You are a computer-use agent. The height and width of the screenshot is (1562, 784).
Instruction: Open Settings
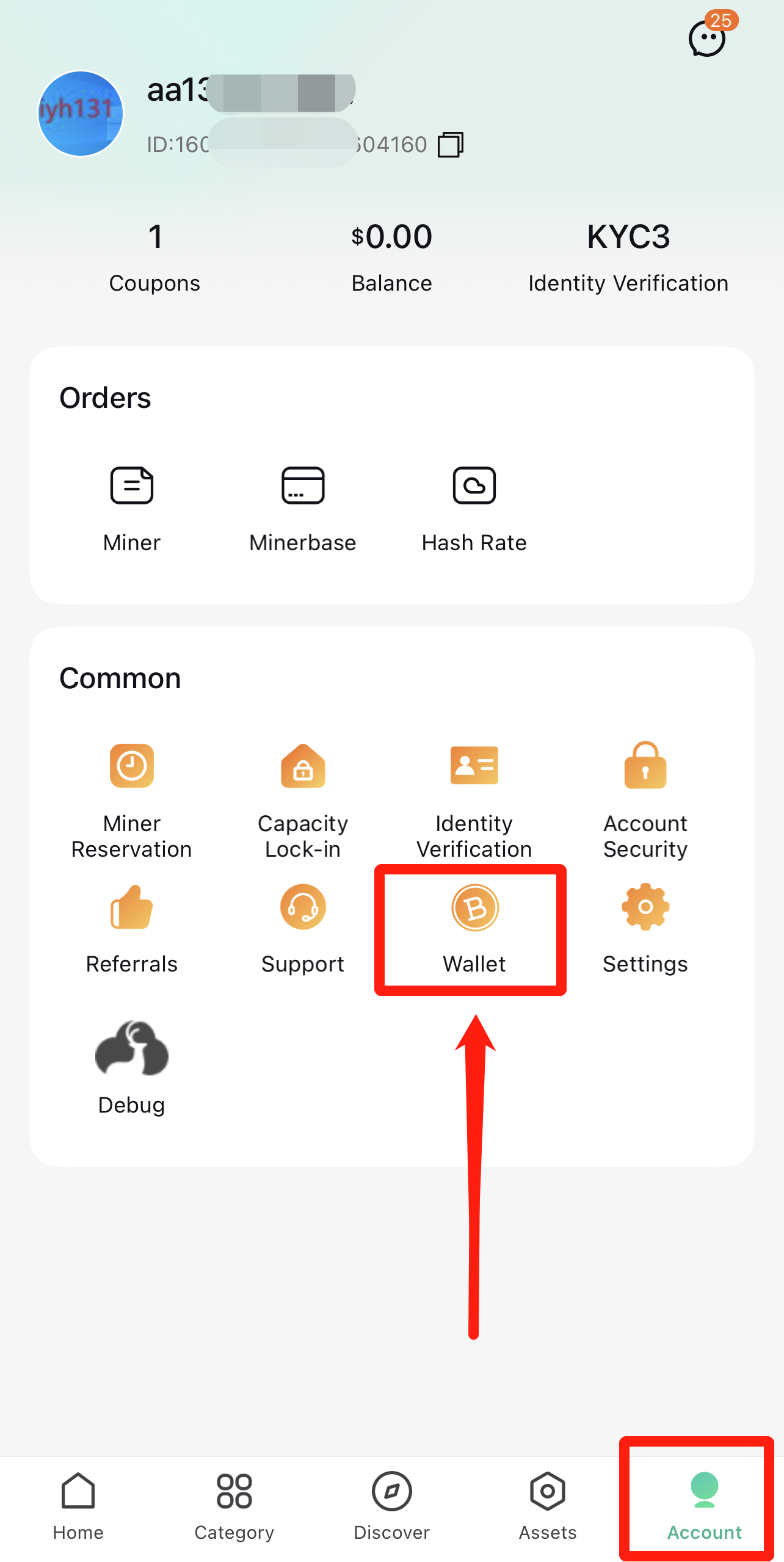pyautogui.click(x=645, y=929)
